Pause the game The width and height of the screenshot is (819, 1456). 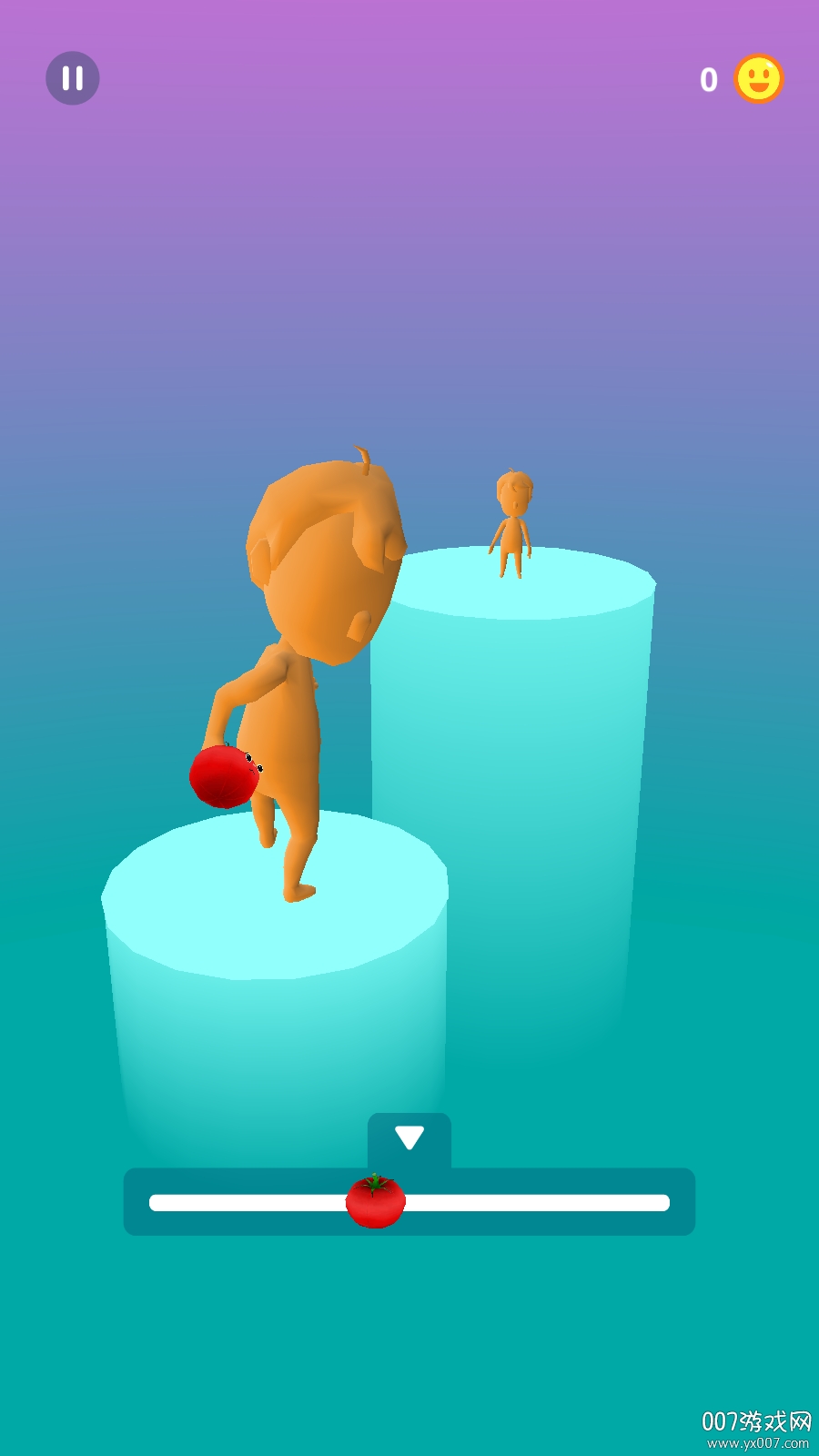pyautogui.click(x=73, y=78)
